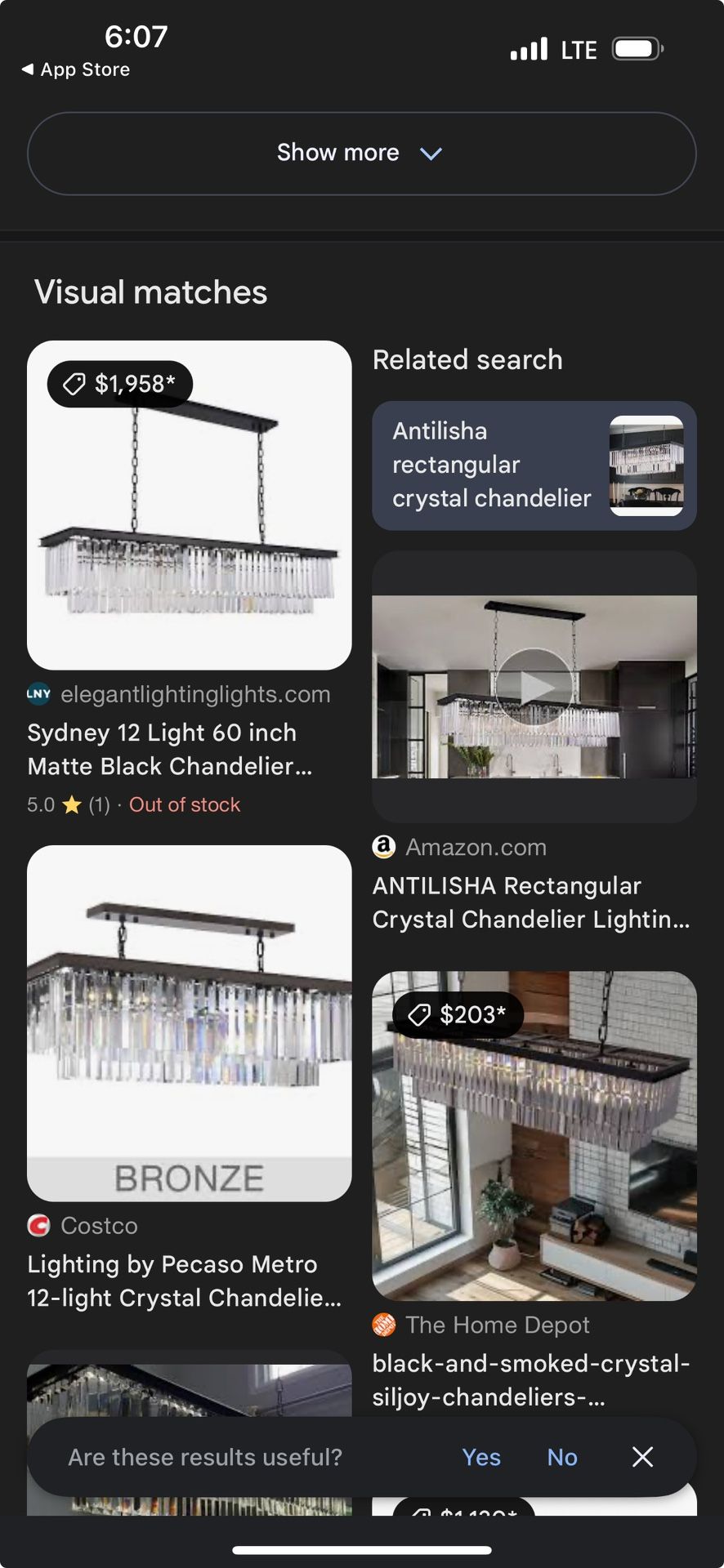Select No for results usefulness feedback
Viewport: 724px width, 1568px height.
click(561, 1457)
